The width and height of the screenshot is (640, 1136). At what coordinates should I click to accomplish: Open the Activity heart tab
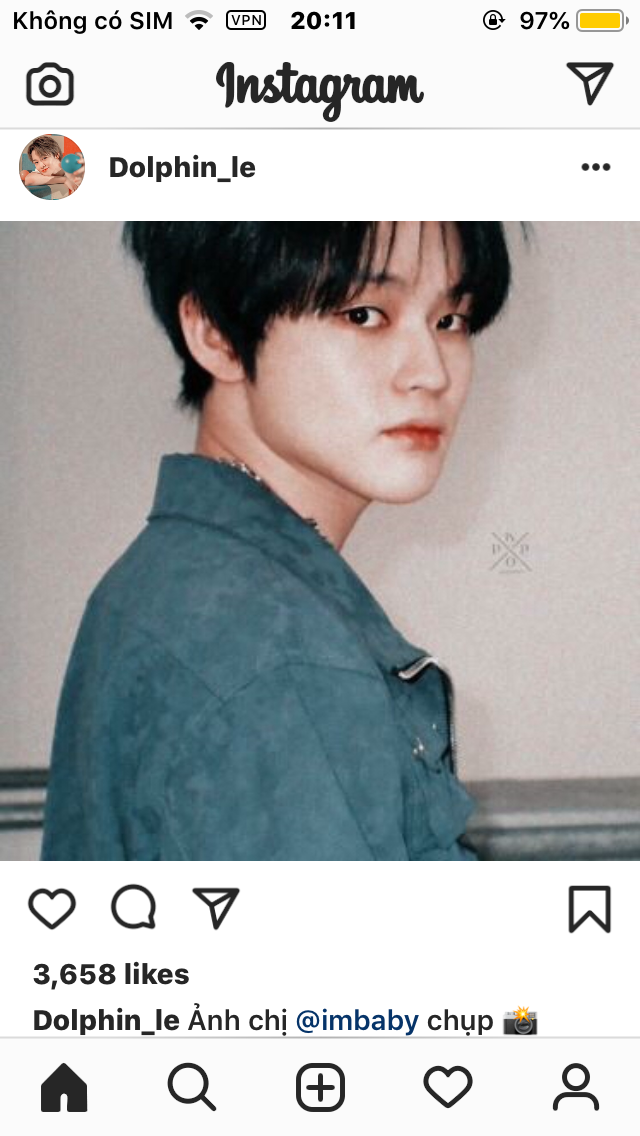point(448,1087)
